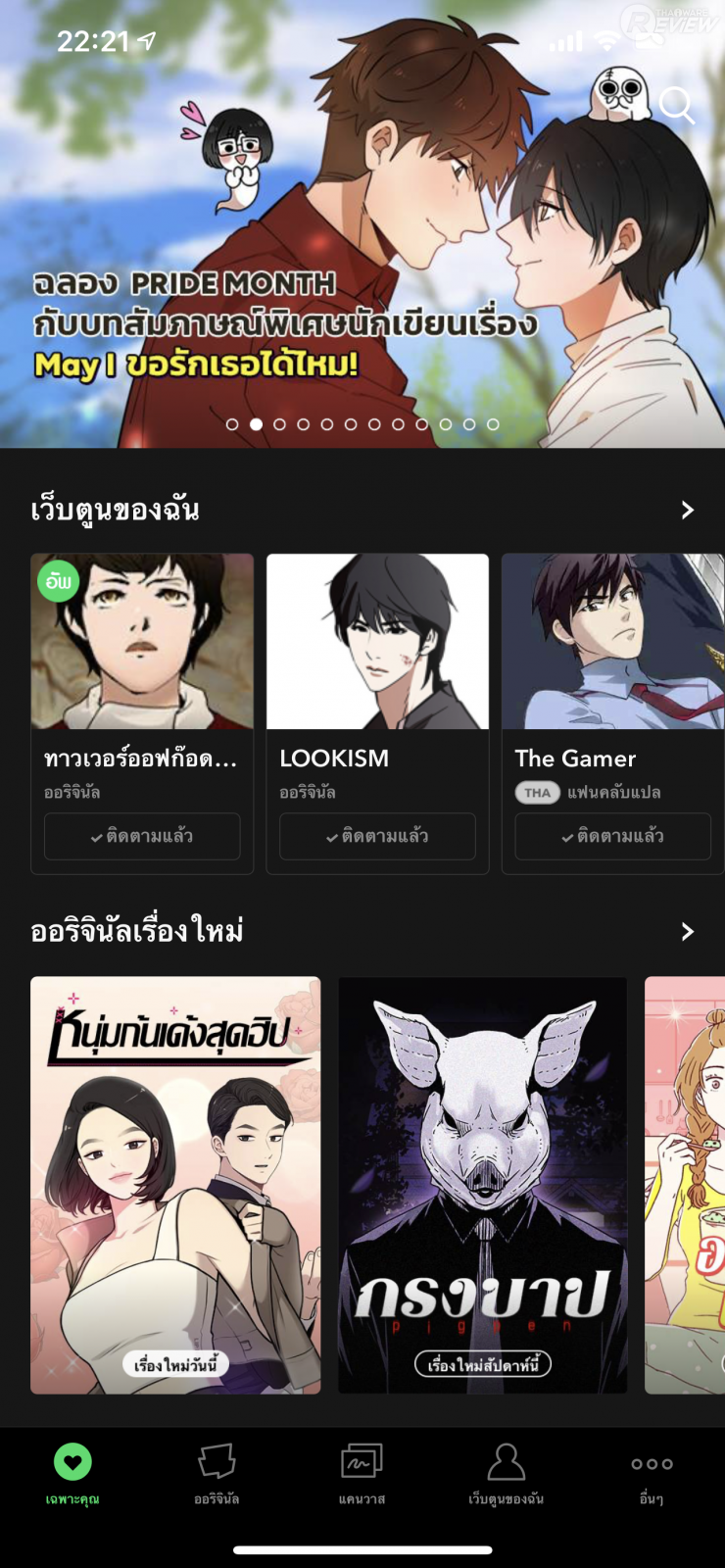
Task: Open the เว็บตูนของฉัน bottom tab
Action: click(506, 1473)
